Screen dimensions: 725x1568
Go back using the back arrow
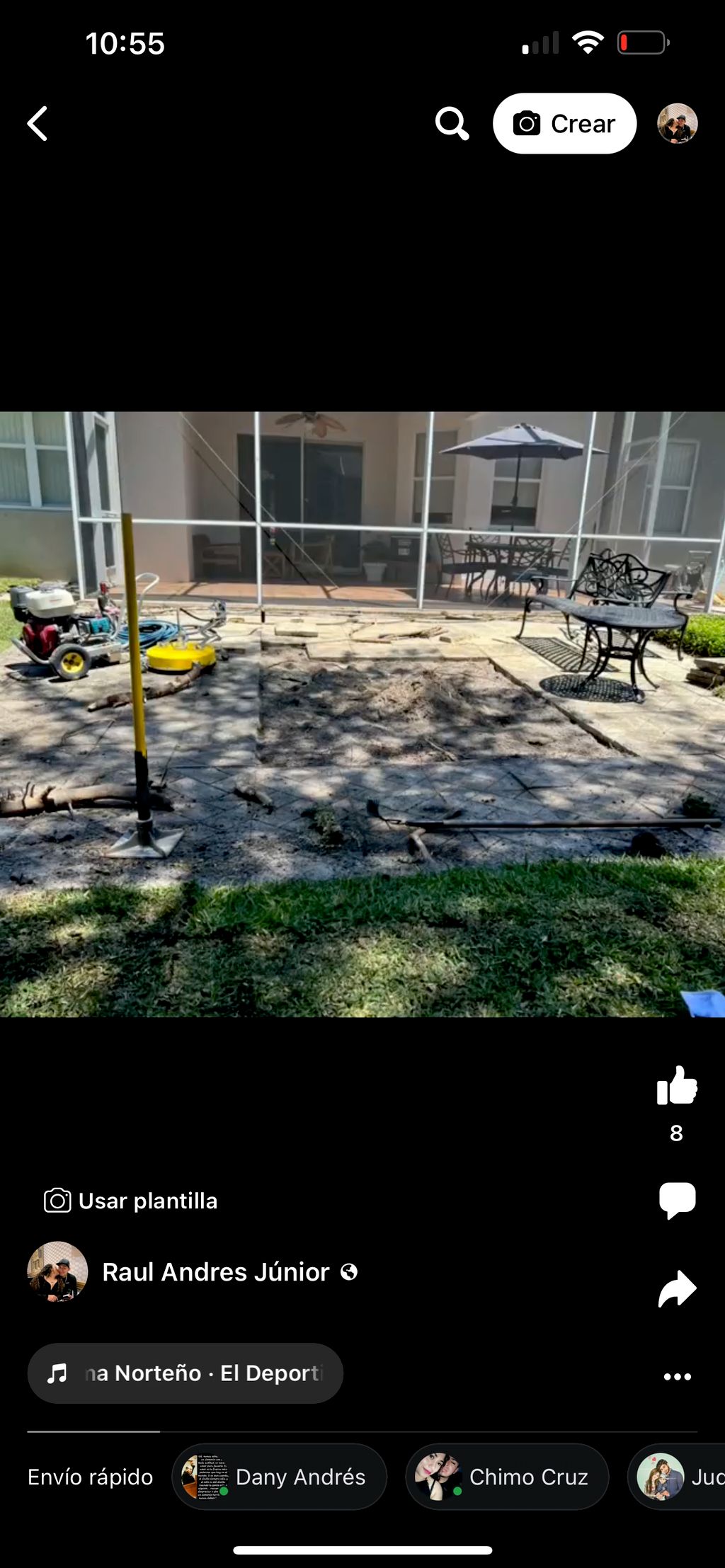click(x=38, y=124)
